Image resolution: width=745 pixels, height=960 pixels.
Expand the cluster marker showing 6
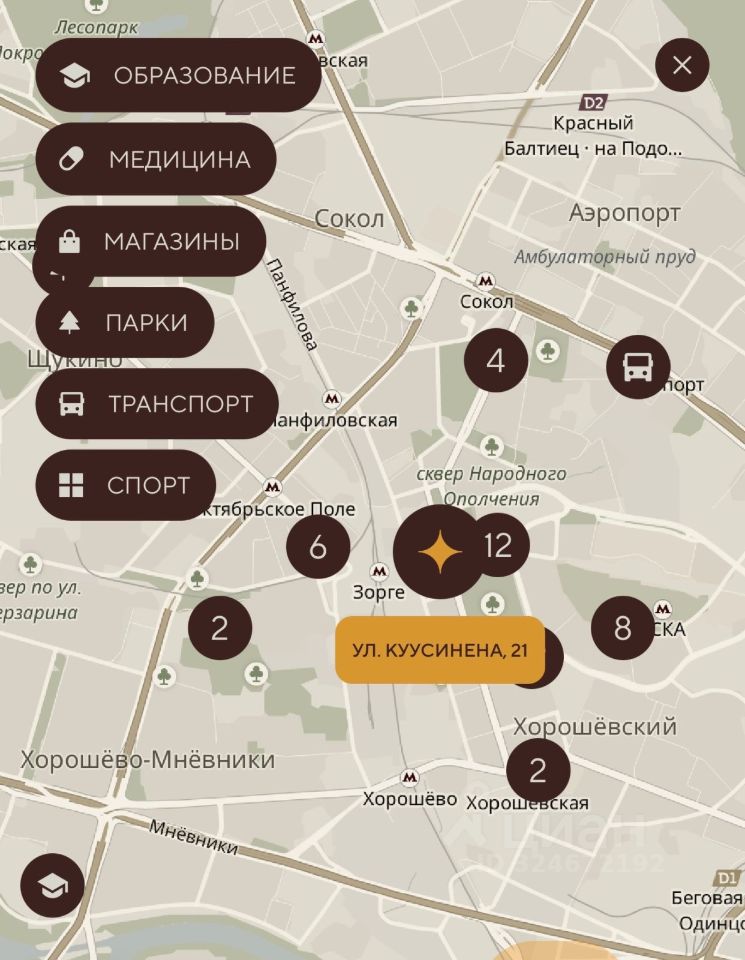click(x=318, y=547)
